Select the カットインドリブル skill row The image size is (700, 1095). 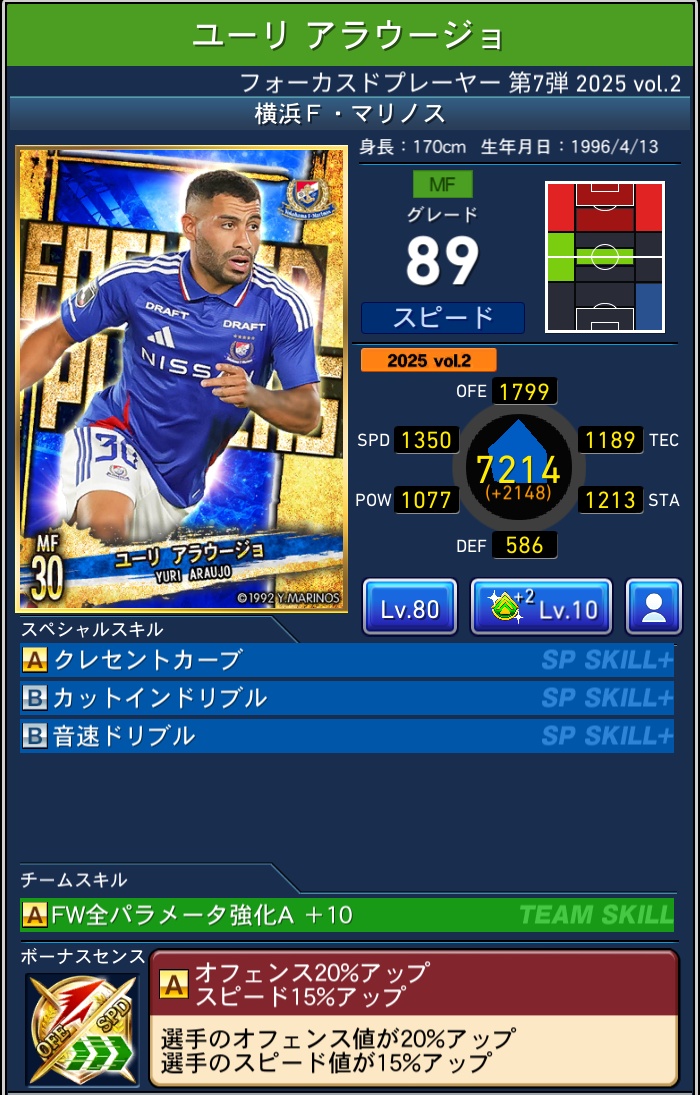346,698
